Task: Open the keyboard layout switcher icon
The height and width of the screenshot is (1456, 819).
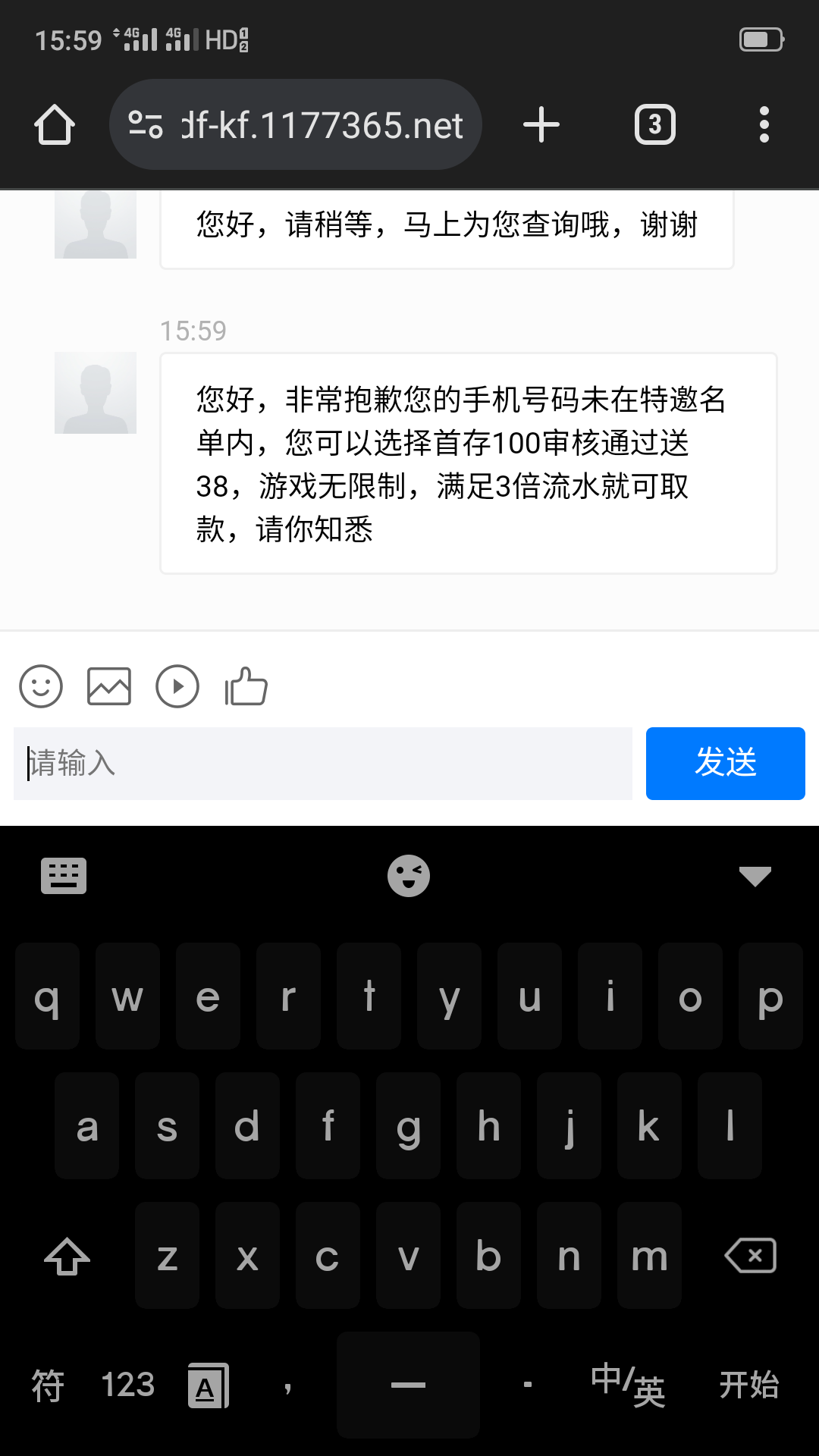Action: [x=64, y=876]
